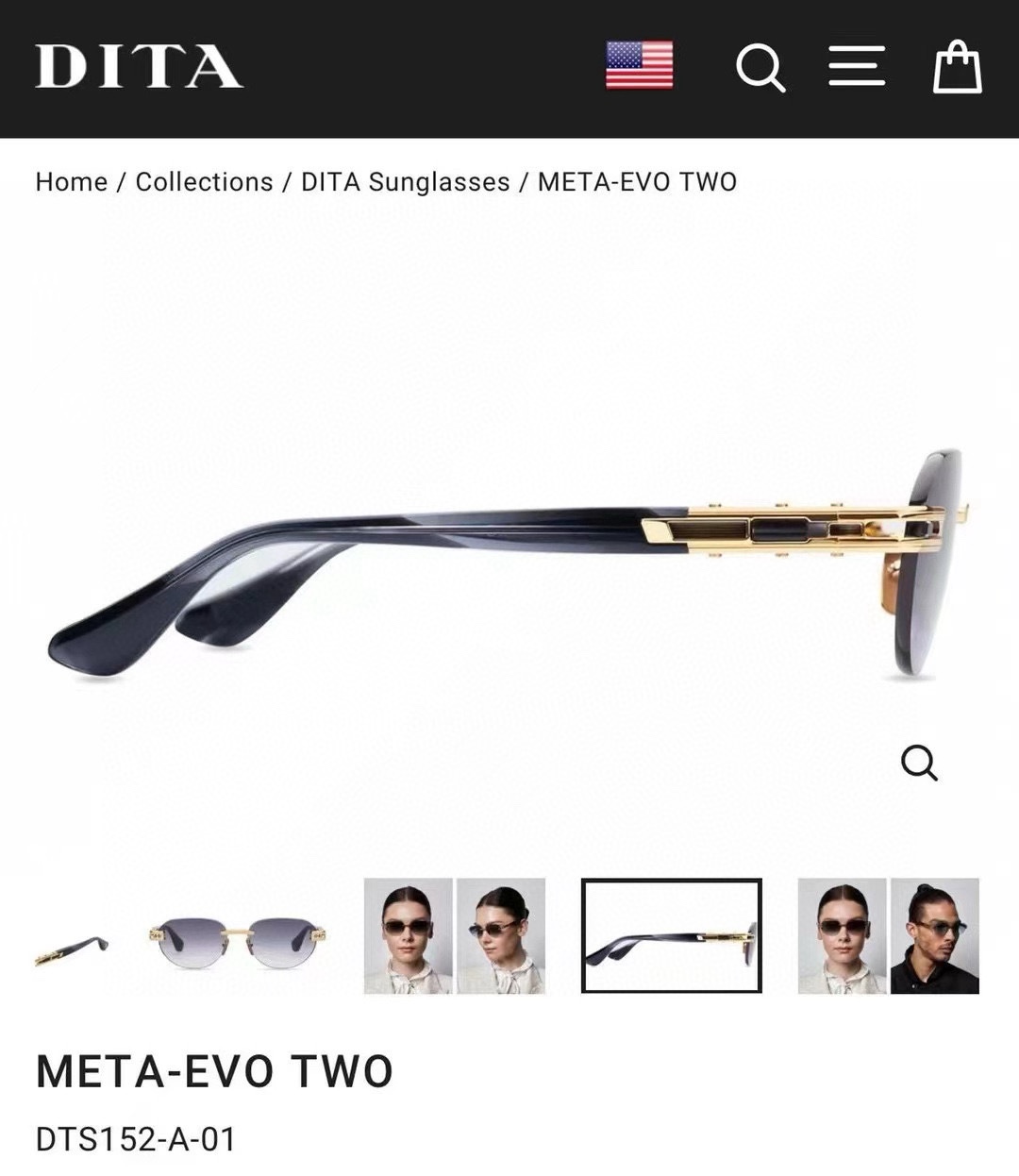Change region via the US flag

pyautogui.click(x=639, y=66)
